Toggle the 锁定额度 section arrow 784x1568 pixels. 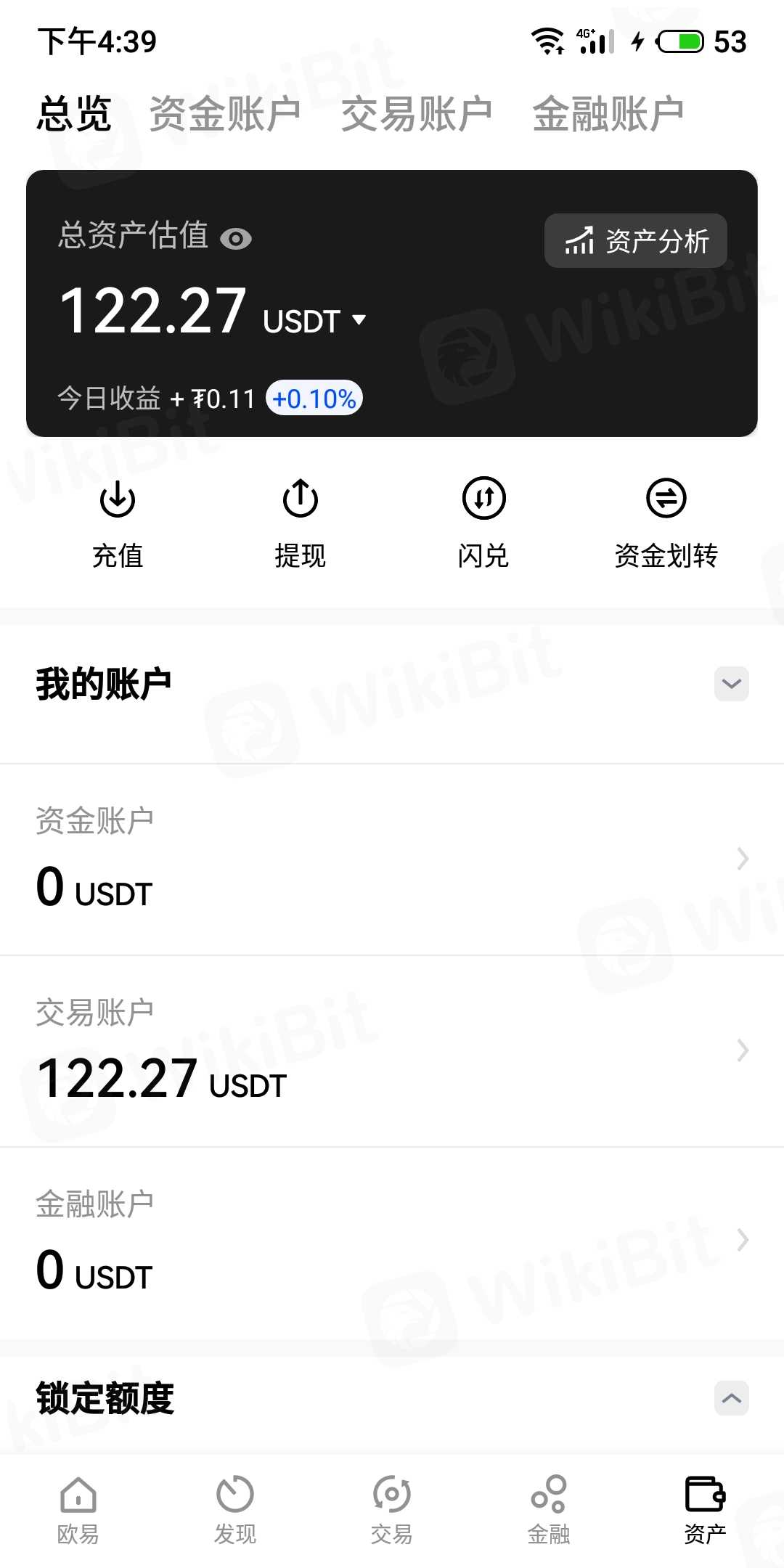(x=732, y=1398)
